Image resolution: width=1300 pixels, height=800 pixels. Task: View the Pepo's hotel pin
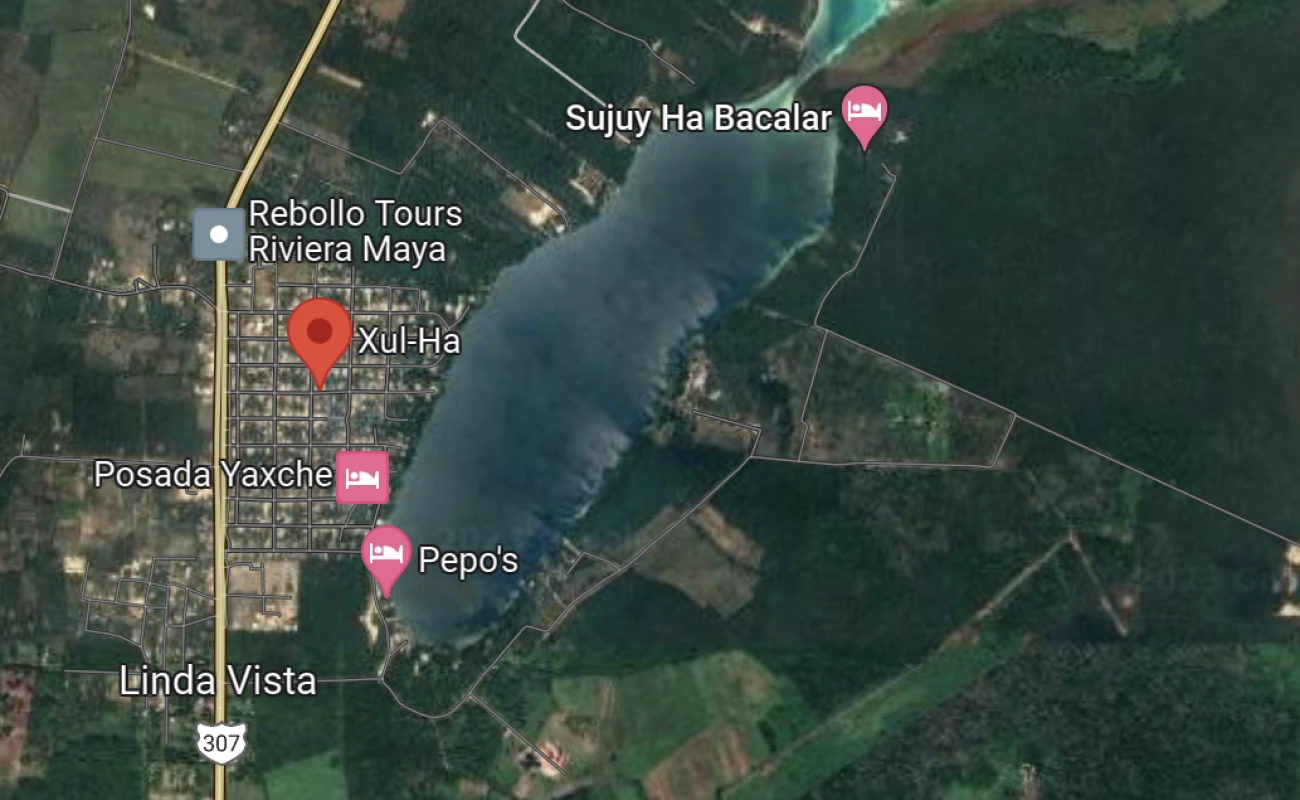[386, 554]
